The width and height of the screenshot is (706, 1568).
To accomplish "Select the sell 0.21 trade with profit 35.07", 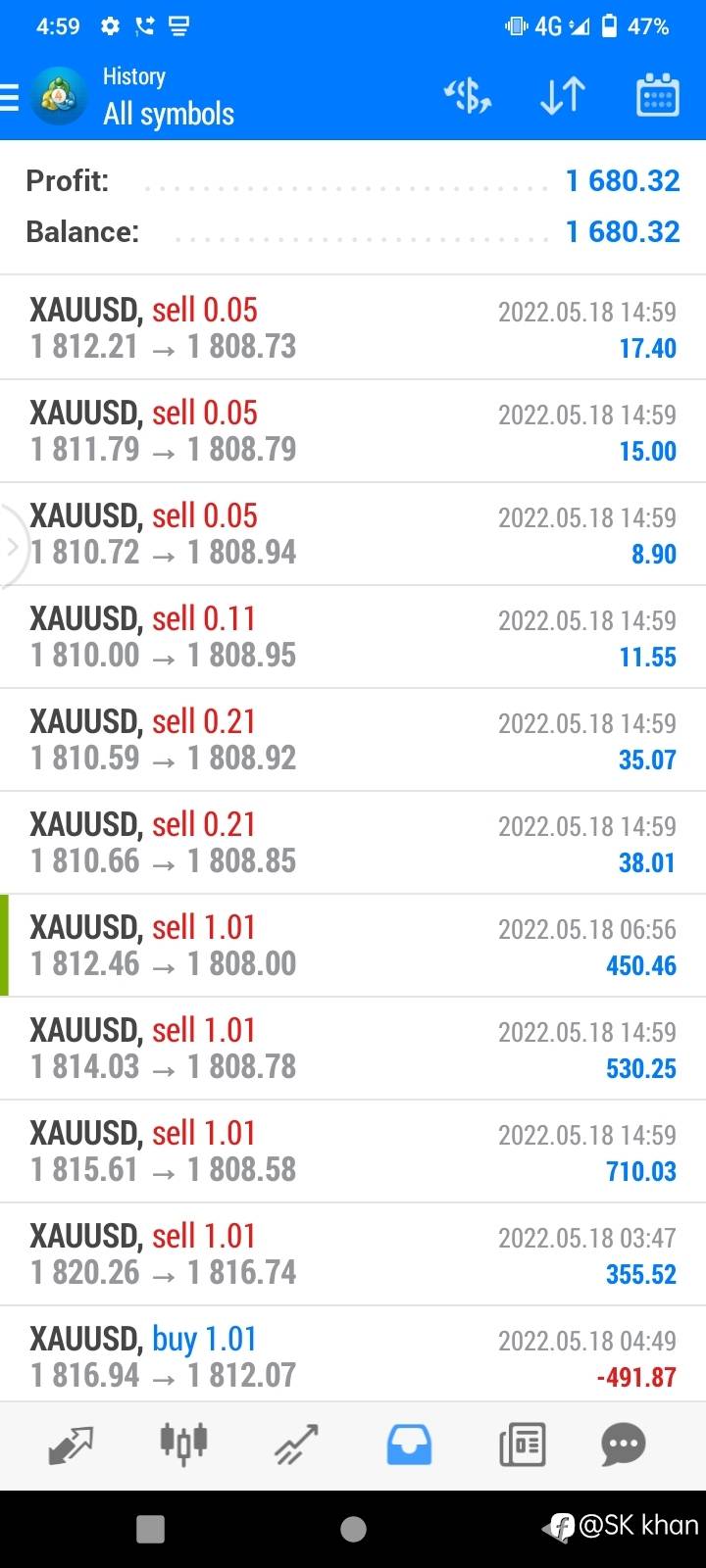I will (353, 739).
